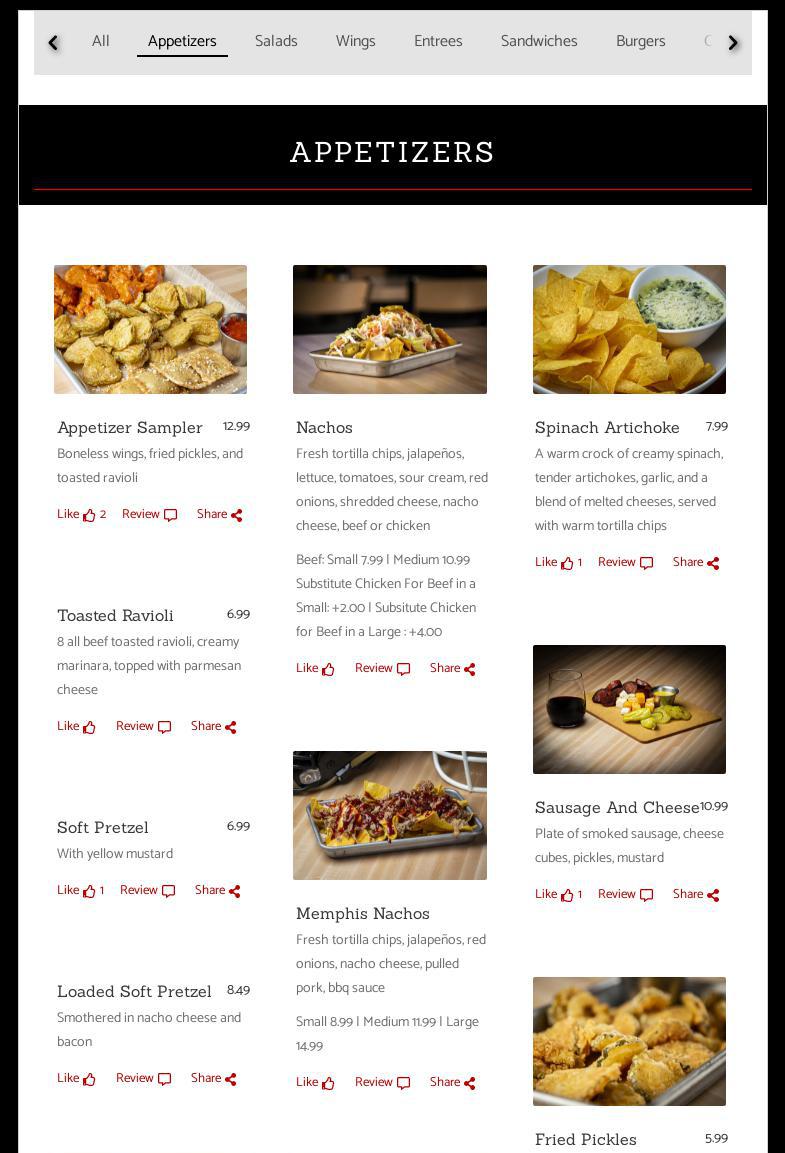785x1153 pixels.
Task: Open the Fried Pickles photo
Action: coord(629,1041)
